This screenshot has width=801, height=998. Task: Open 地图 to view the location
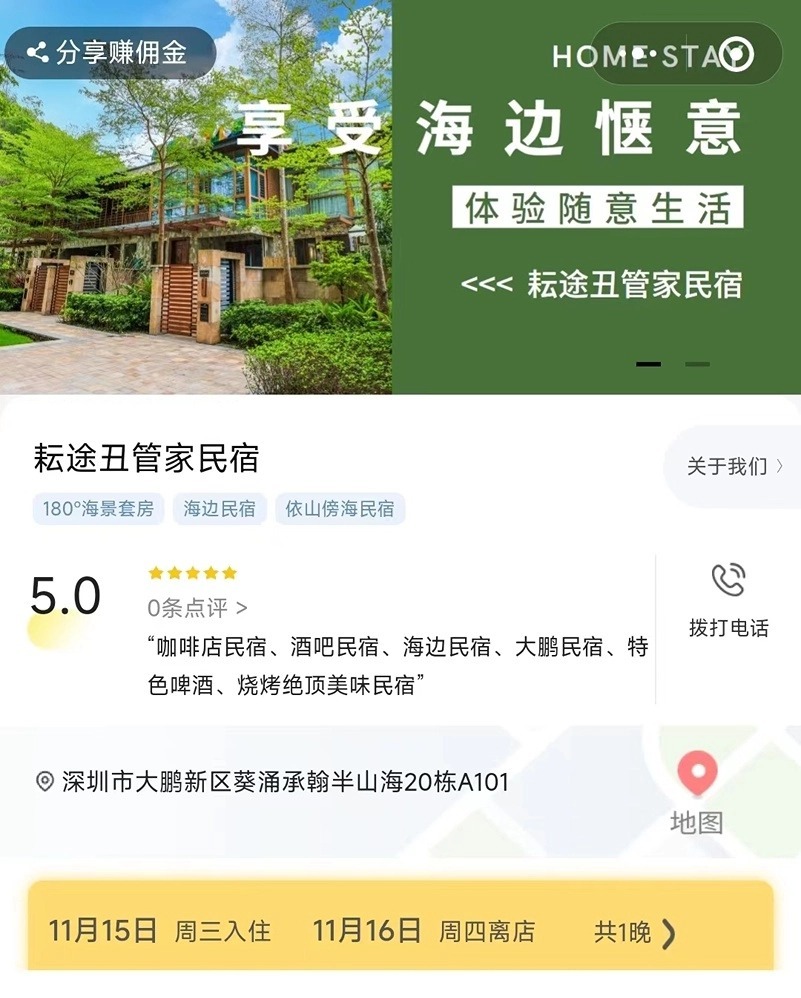coord(697,794)
